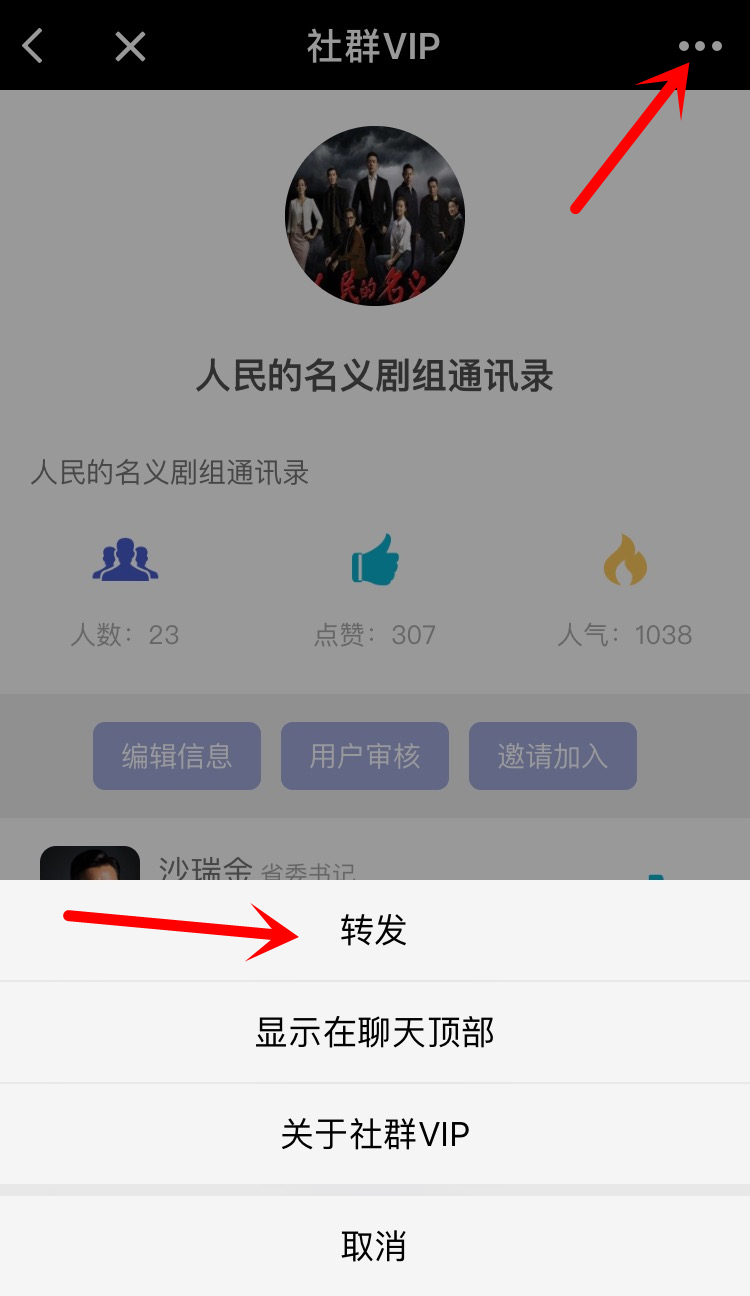
Task: Choose 显示在聊天顶部 option
Action: click(x=374, y=1032)
